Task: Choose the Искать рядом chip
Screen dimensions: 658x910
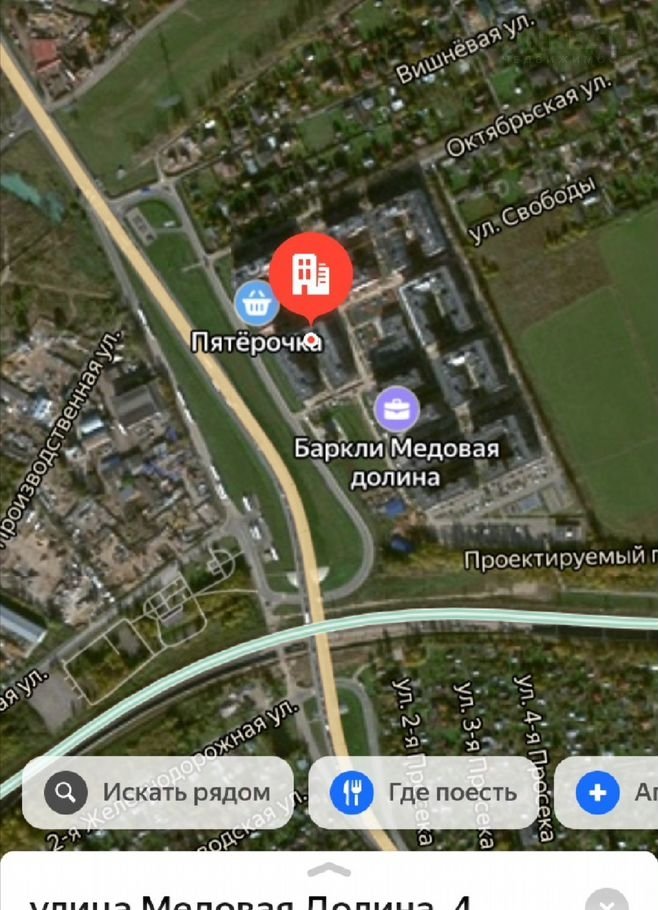Action: [x=158, y=793]
